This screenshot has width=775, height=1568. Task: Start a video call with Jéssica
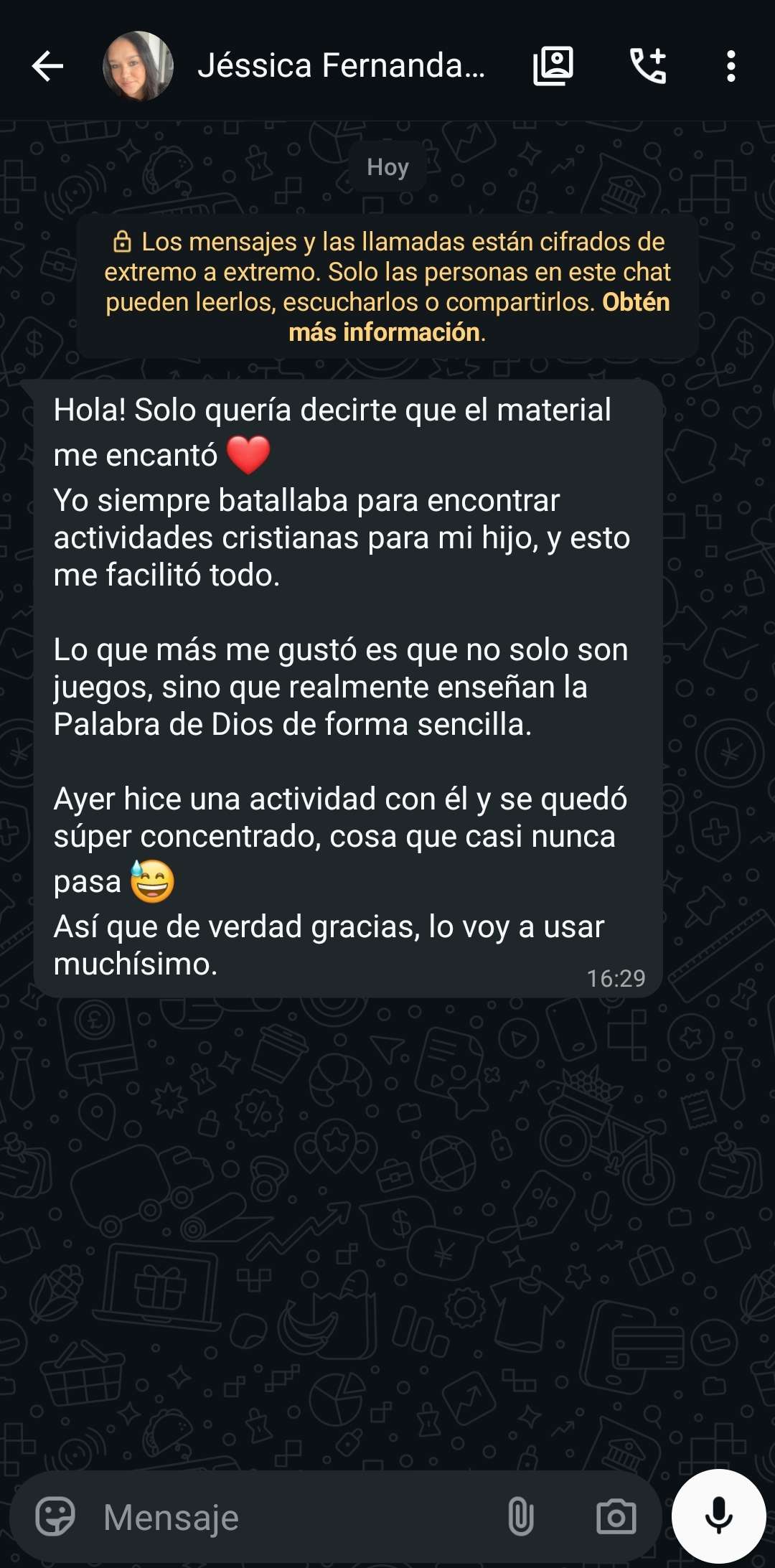pos(553,65)
